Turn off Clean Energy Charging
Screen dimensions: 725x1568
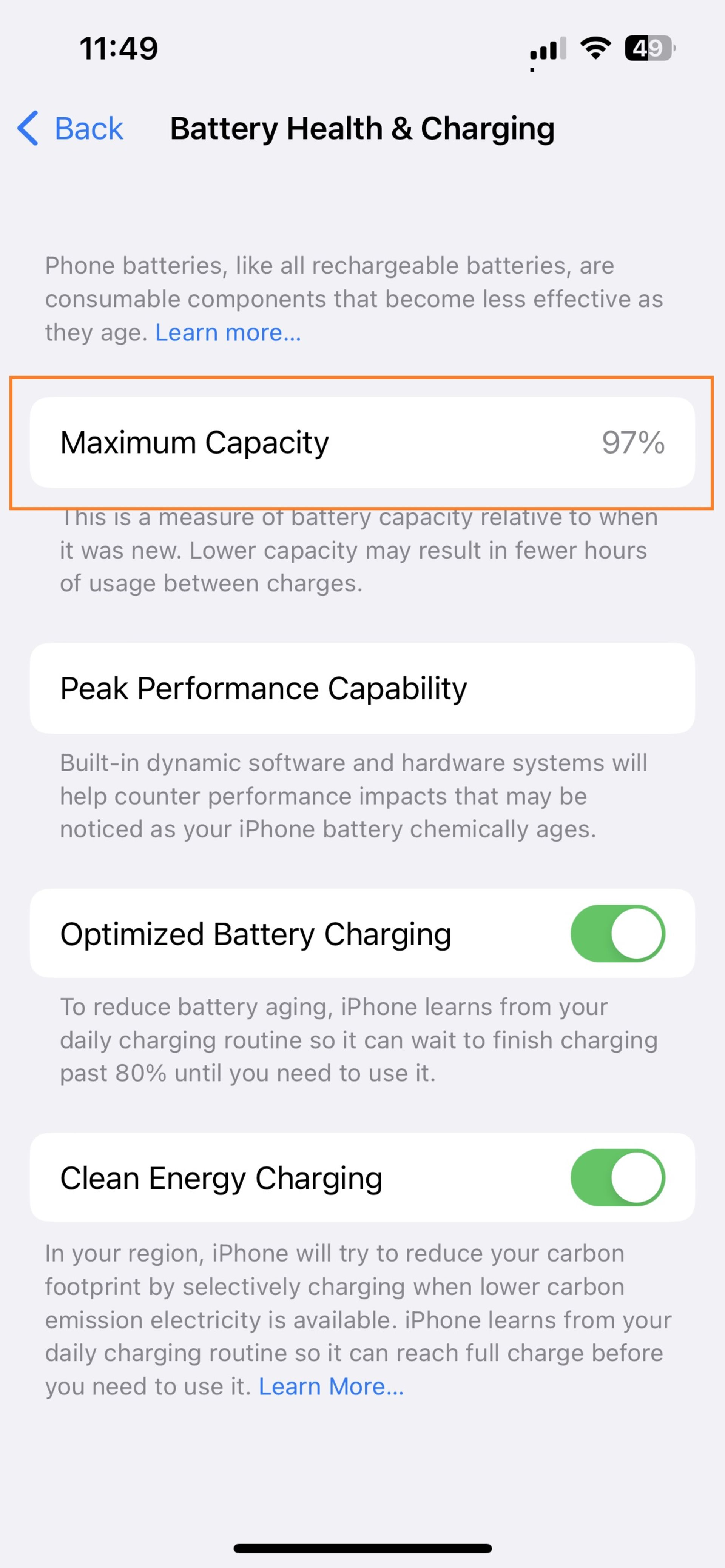[x=617, y=1177]
